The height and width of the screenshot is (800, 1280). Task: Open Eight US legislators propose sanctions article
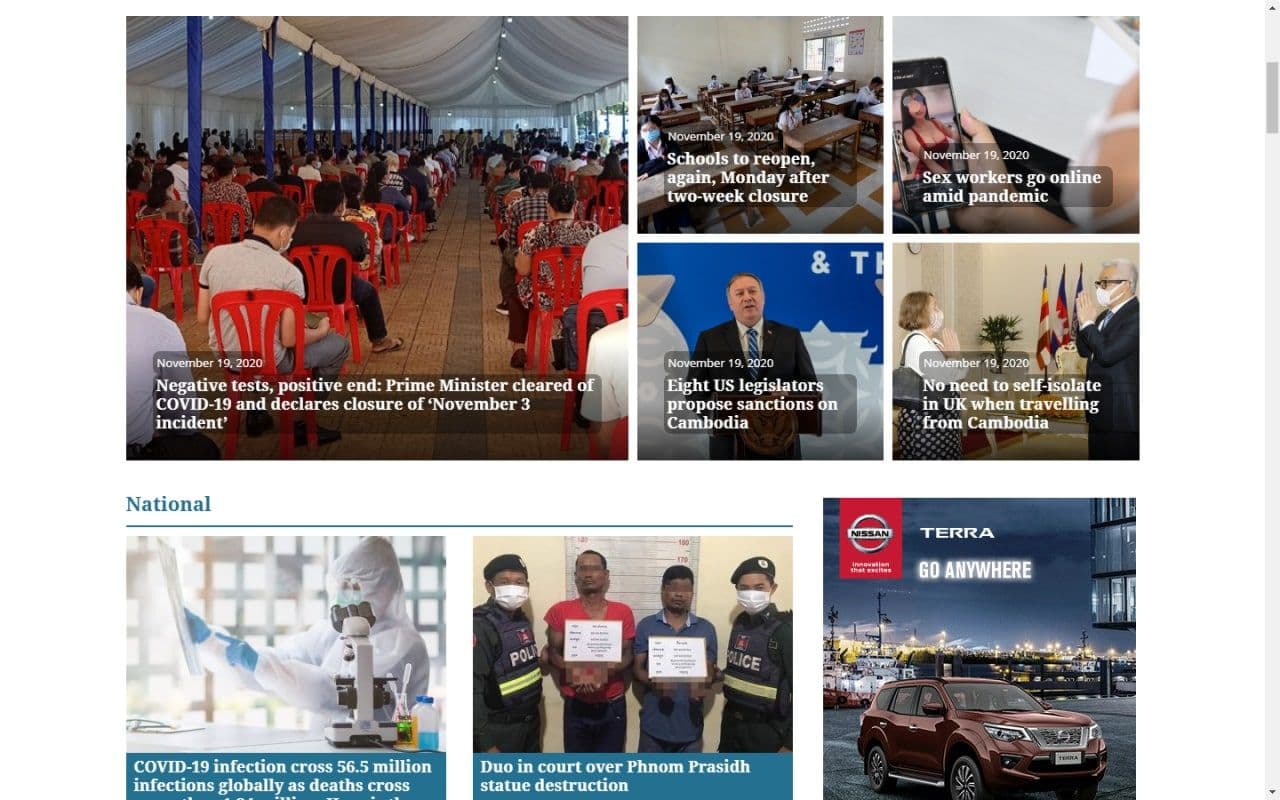(752, 404)
